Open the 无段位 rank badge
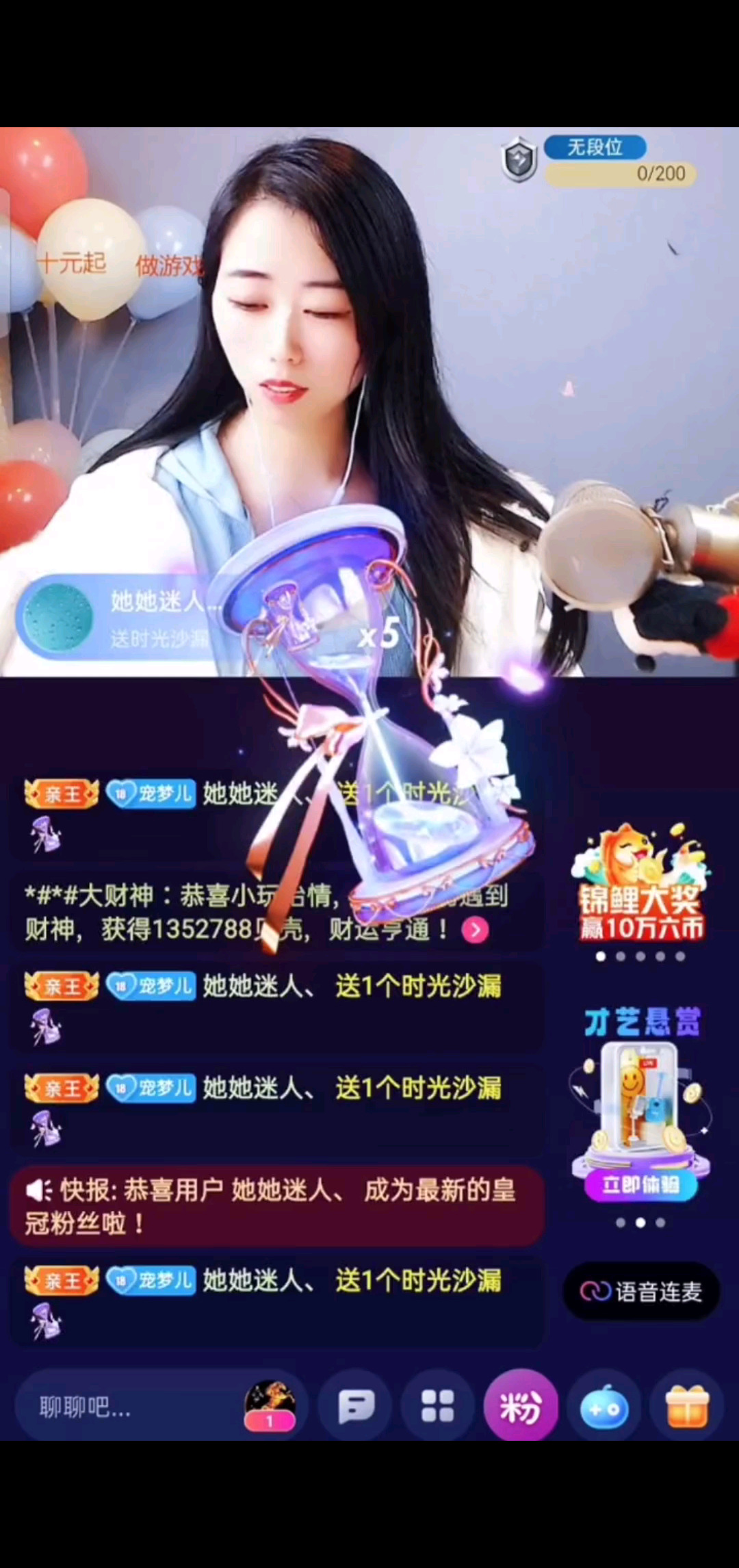Image resolution: width=739 pixels, height=1568 pixels. click(x=595, y=147)
